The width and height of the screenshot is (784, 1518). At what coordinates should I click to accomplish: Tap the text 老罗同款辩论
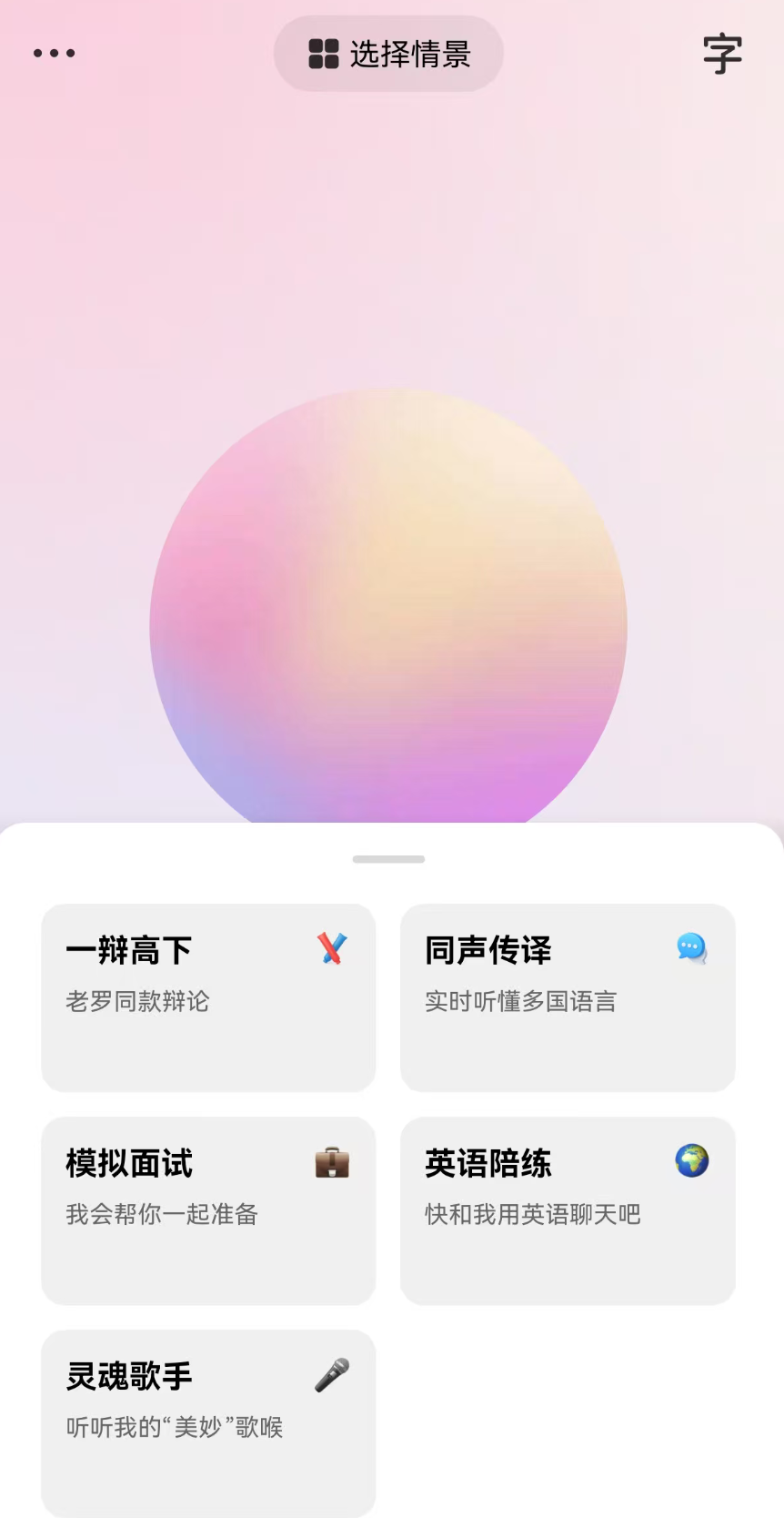tap(138, 1001)
